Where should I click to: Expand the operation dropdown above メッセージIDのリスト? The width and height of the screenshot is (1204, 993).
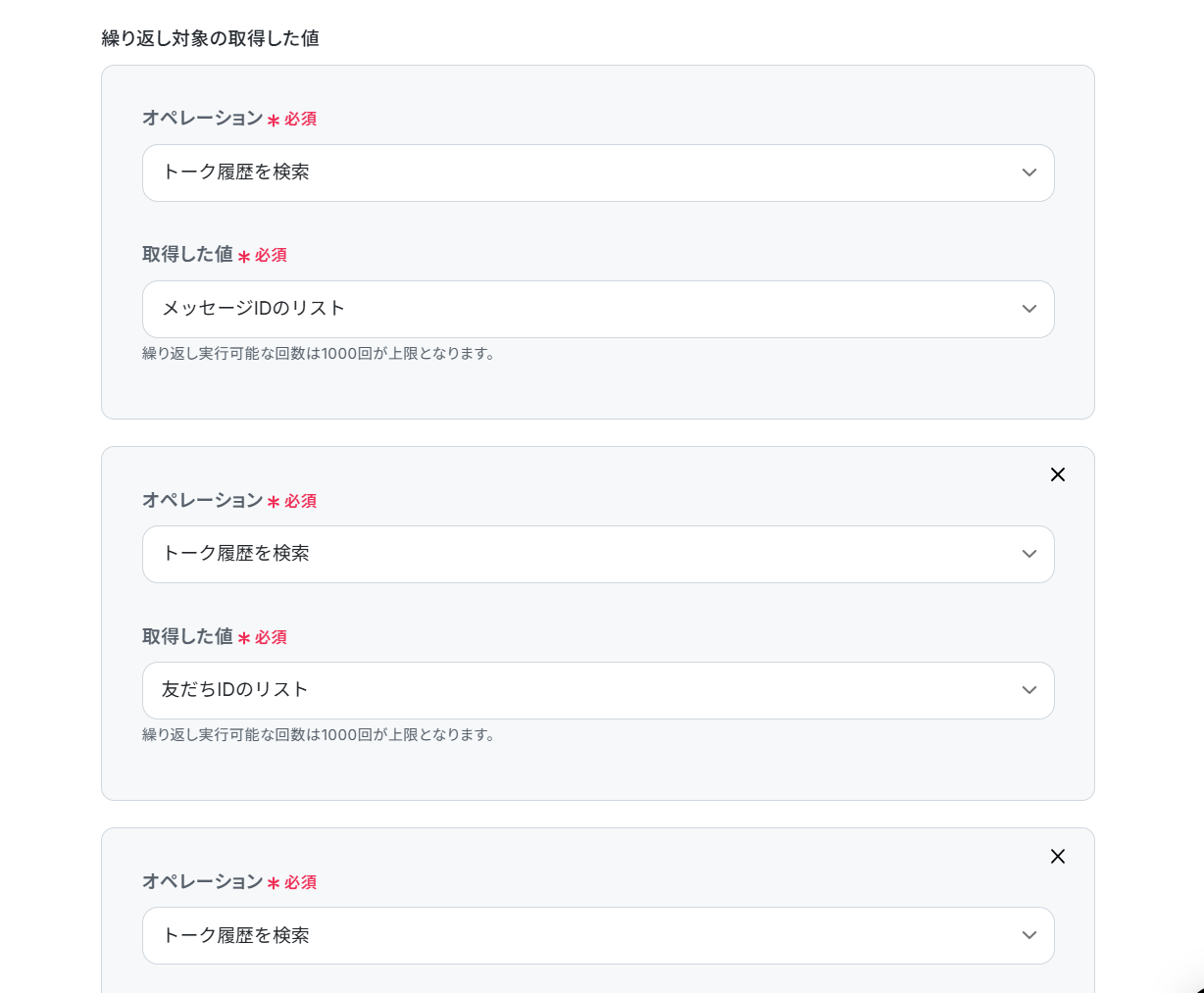597,173
